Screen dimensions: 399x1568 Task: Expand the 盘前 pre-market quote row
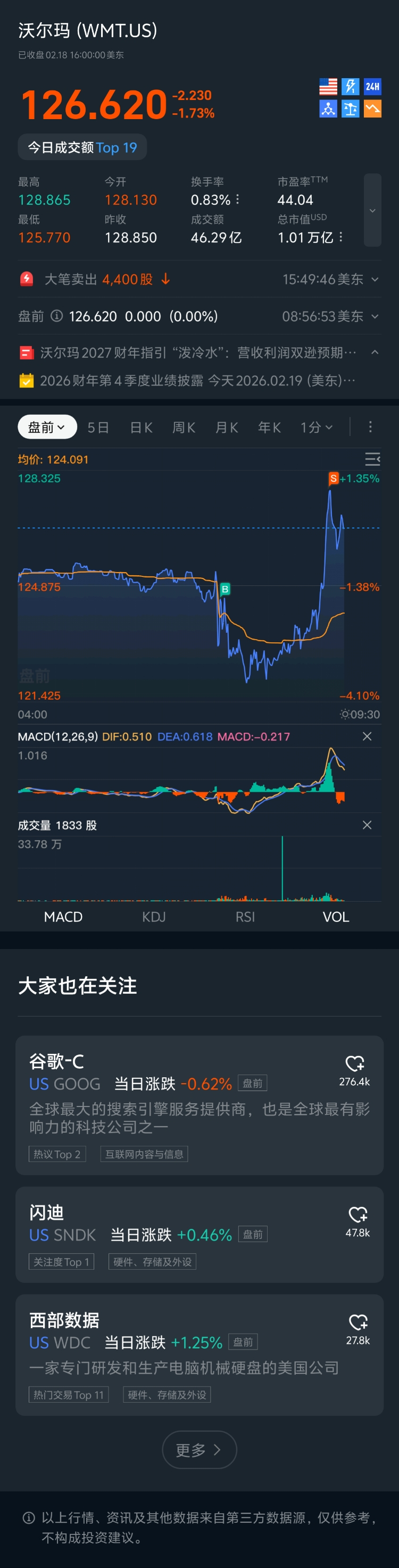pyautogui.click(x=375, y=316)
